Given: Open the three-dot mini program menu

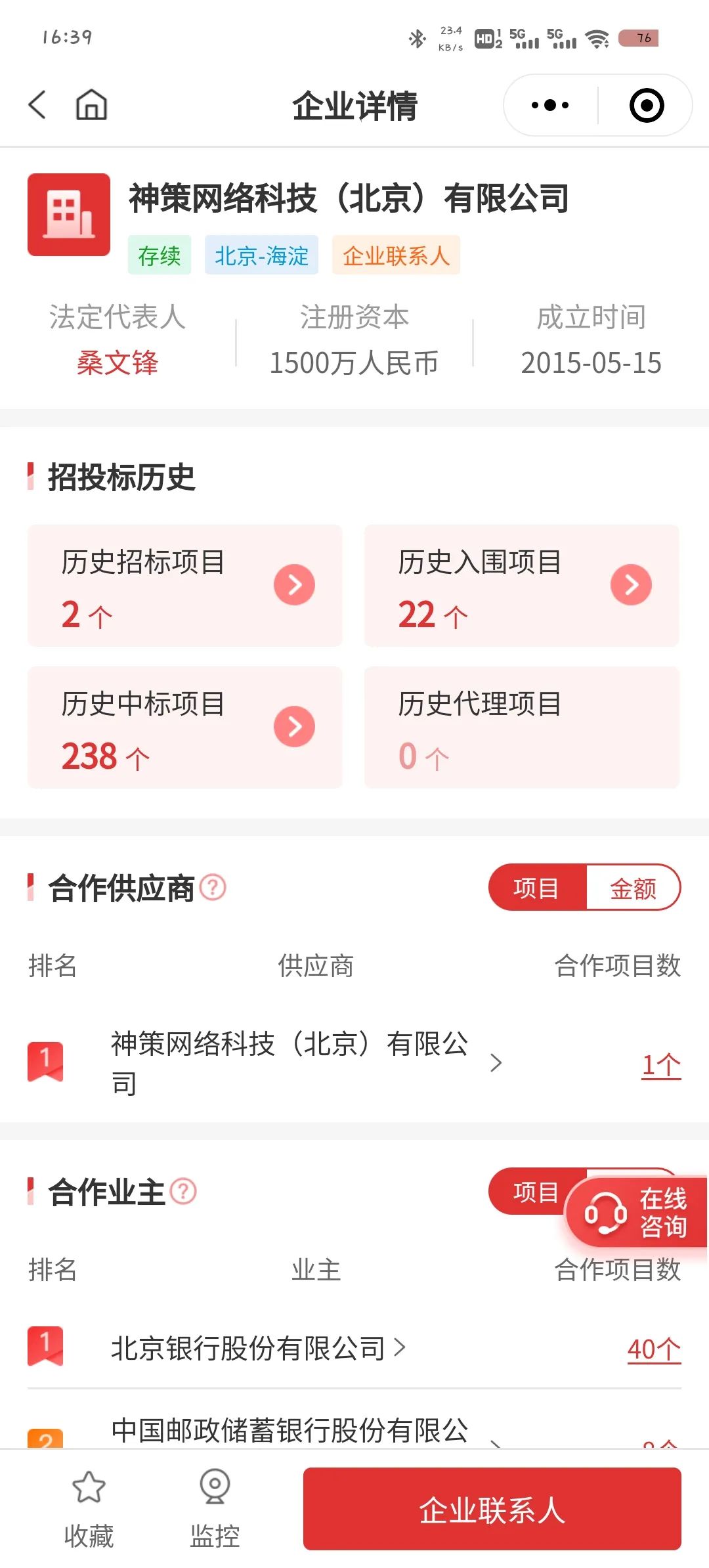Looking at the screenshot, I should 550,105.
